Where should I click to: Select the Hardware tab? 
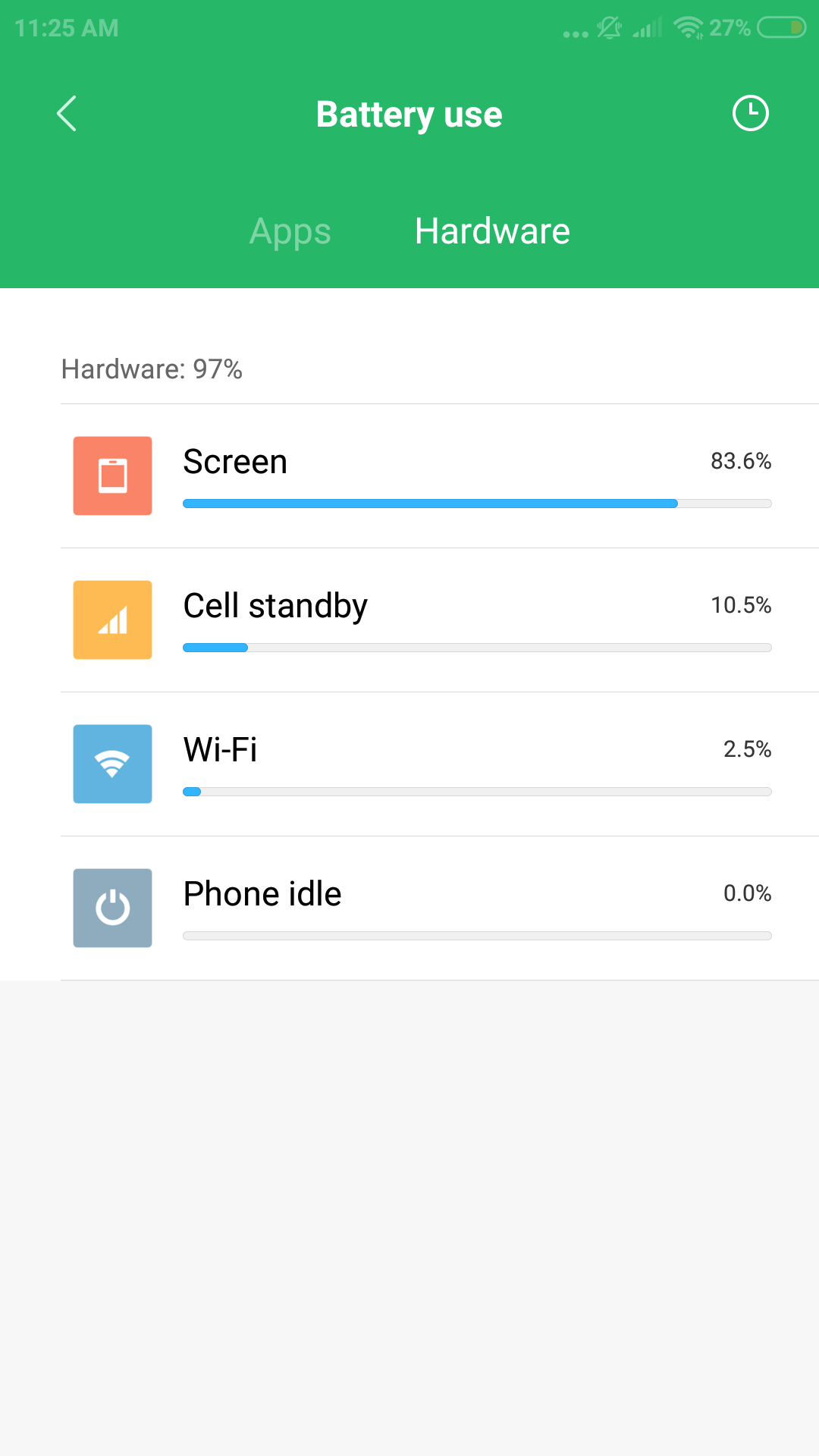click(x=492, y=231)
